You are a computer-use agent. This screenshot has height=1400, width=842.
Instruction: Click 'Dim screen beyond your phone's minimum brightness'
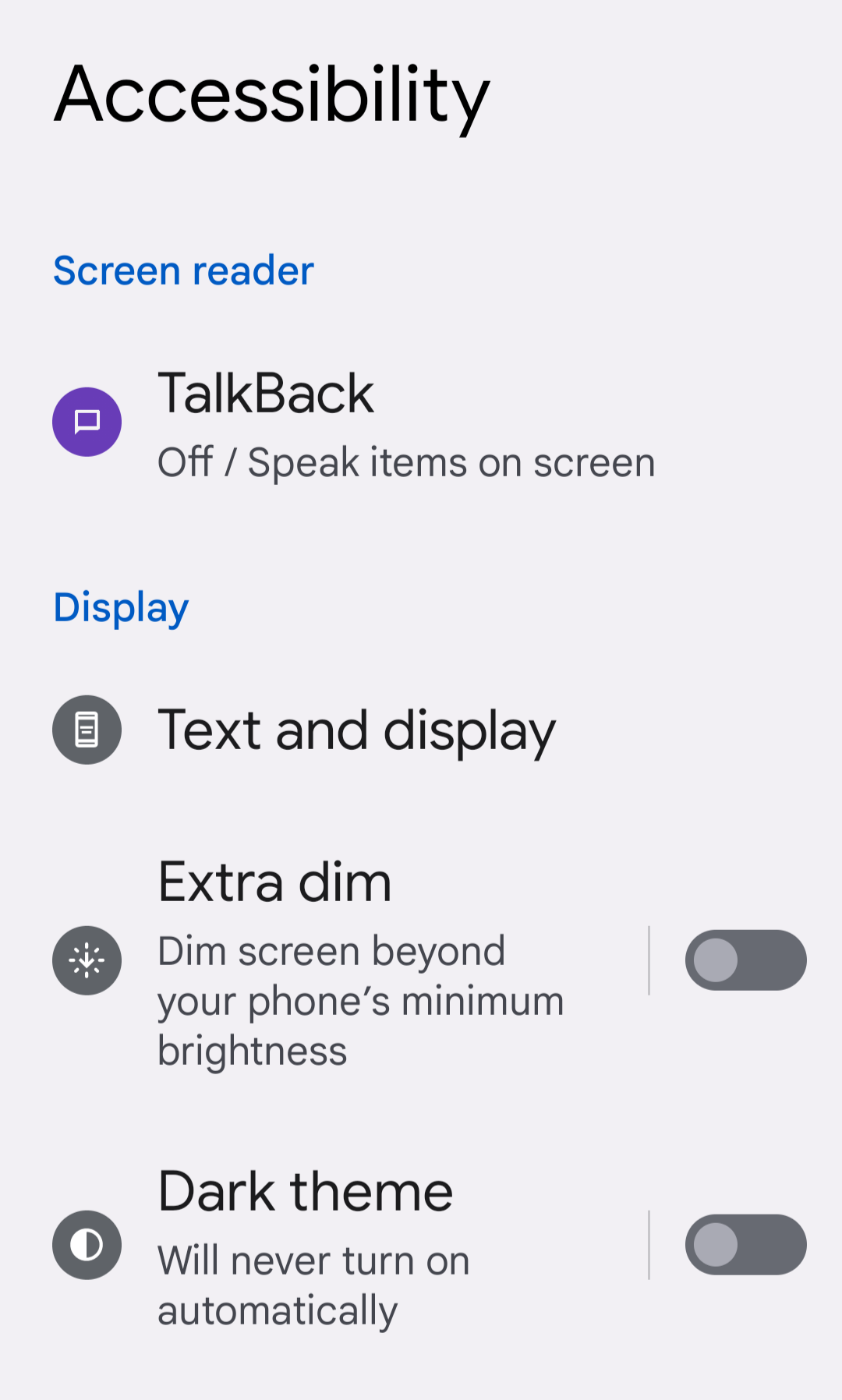coord(361,1000)
